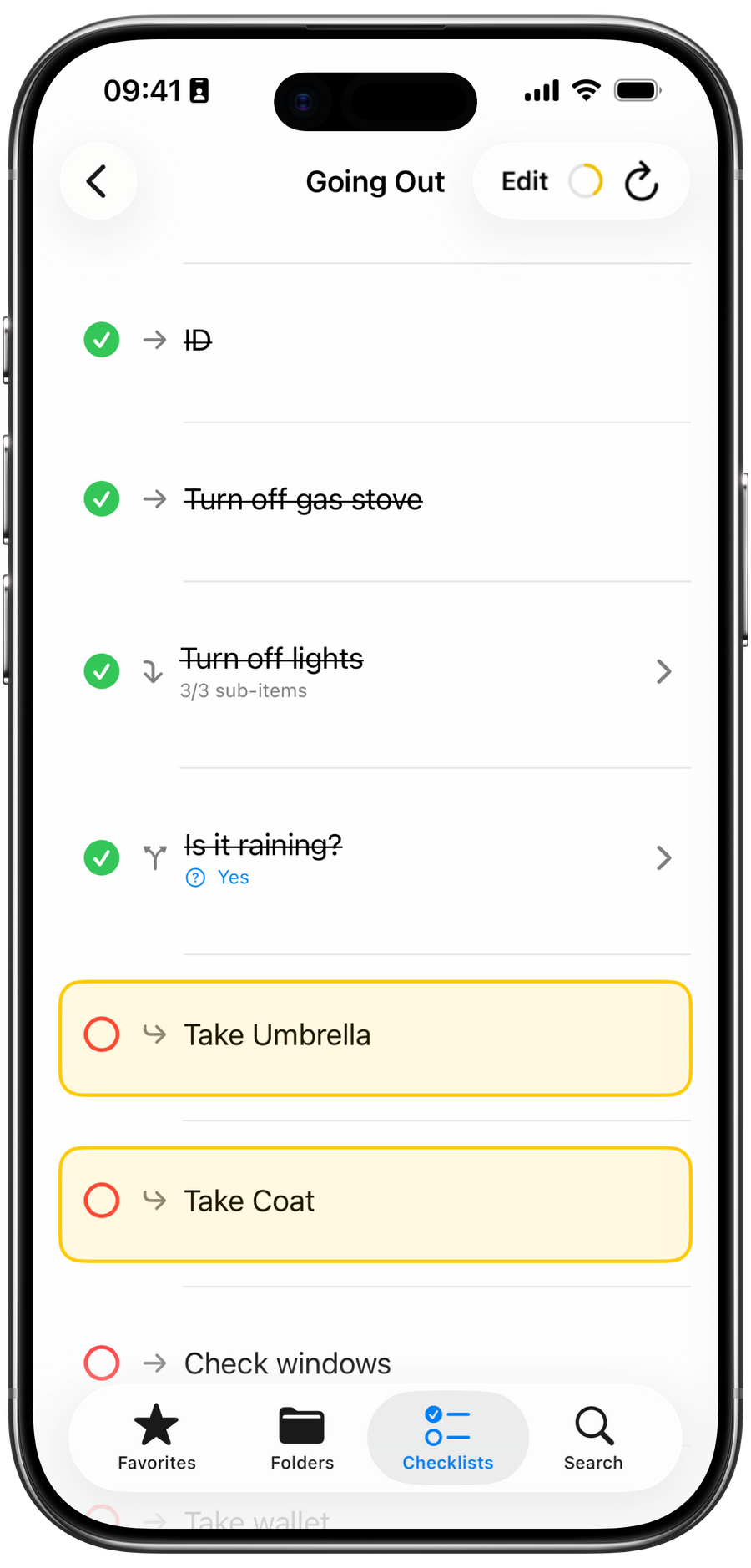Select the Checklists tab
751x1568 pixels.
448,1438
